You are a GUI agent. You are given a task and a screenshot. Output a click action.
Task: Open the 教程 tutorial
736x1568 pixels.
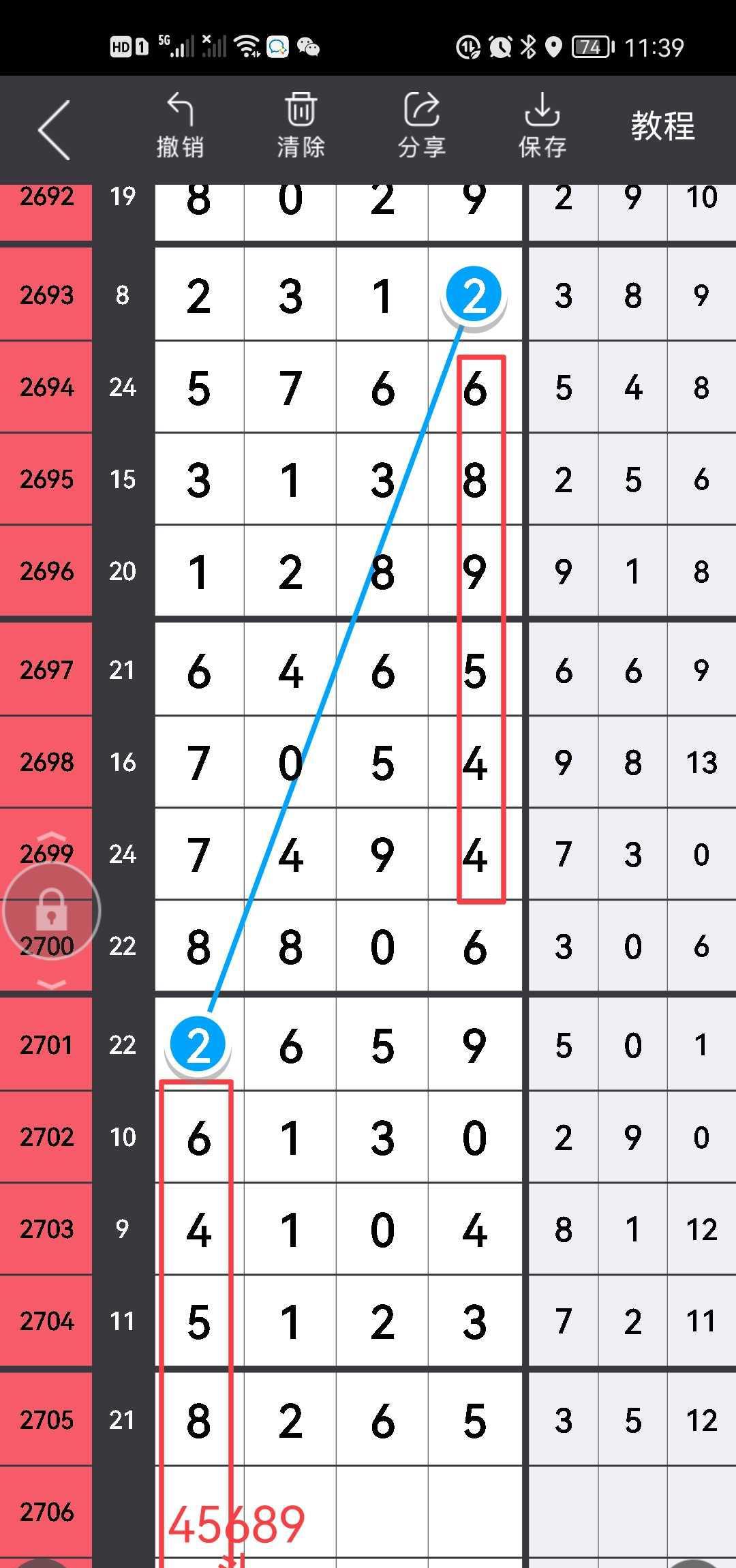[x=662, y=127]
